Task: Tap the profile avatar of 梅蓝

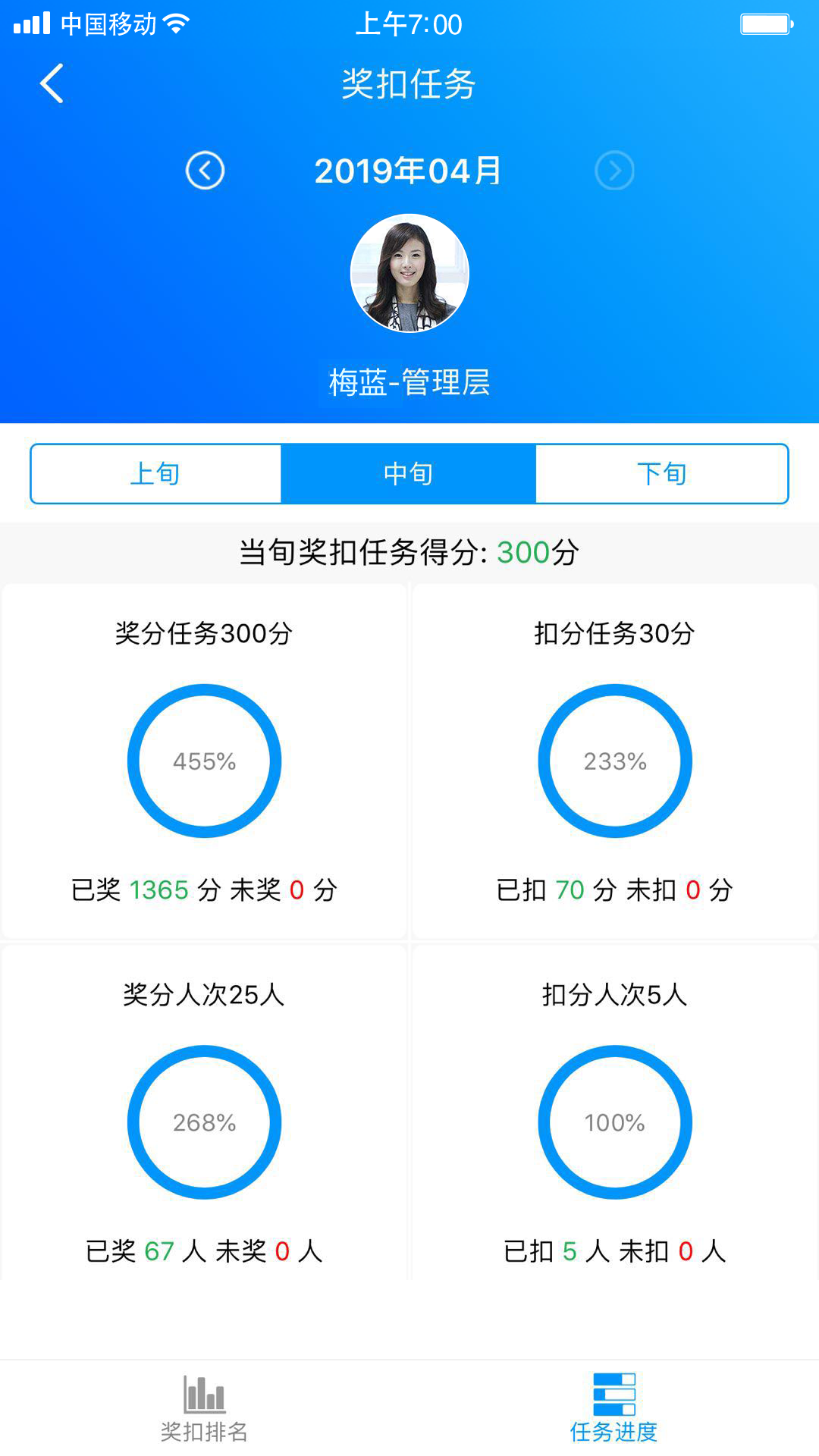Action: 409,273
